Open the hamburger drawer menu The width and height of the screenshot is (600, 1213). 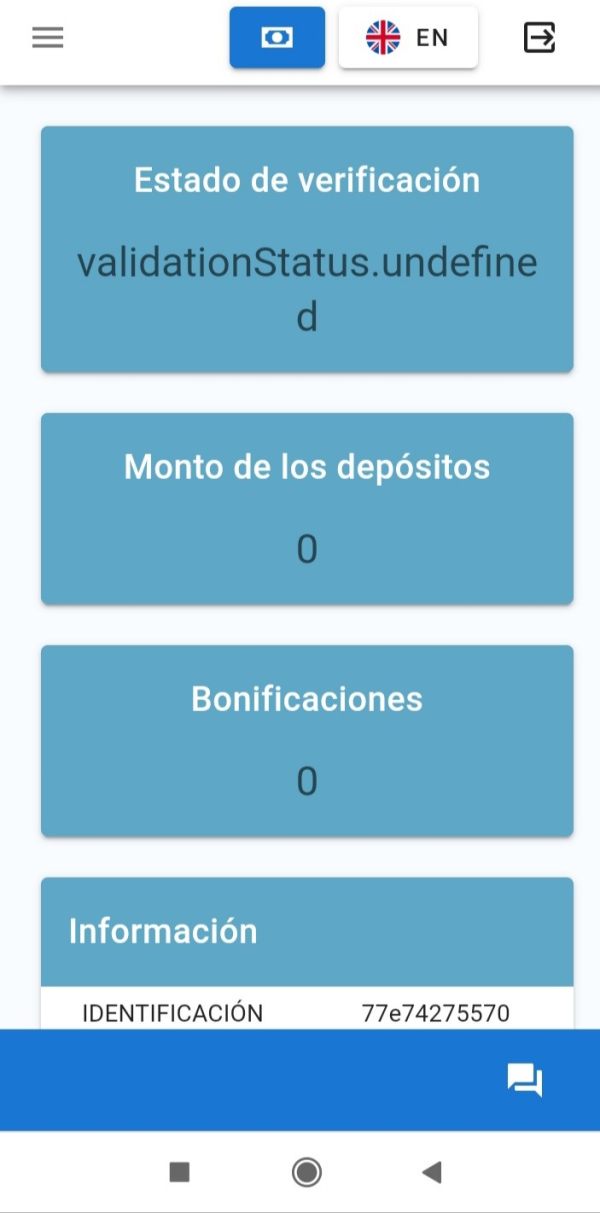[48, 38]
